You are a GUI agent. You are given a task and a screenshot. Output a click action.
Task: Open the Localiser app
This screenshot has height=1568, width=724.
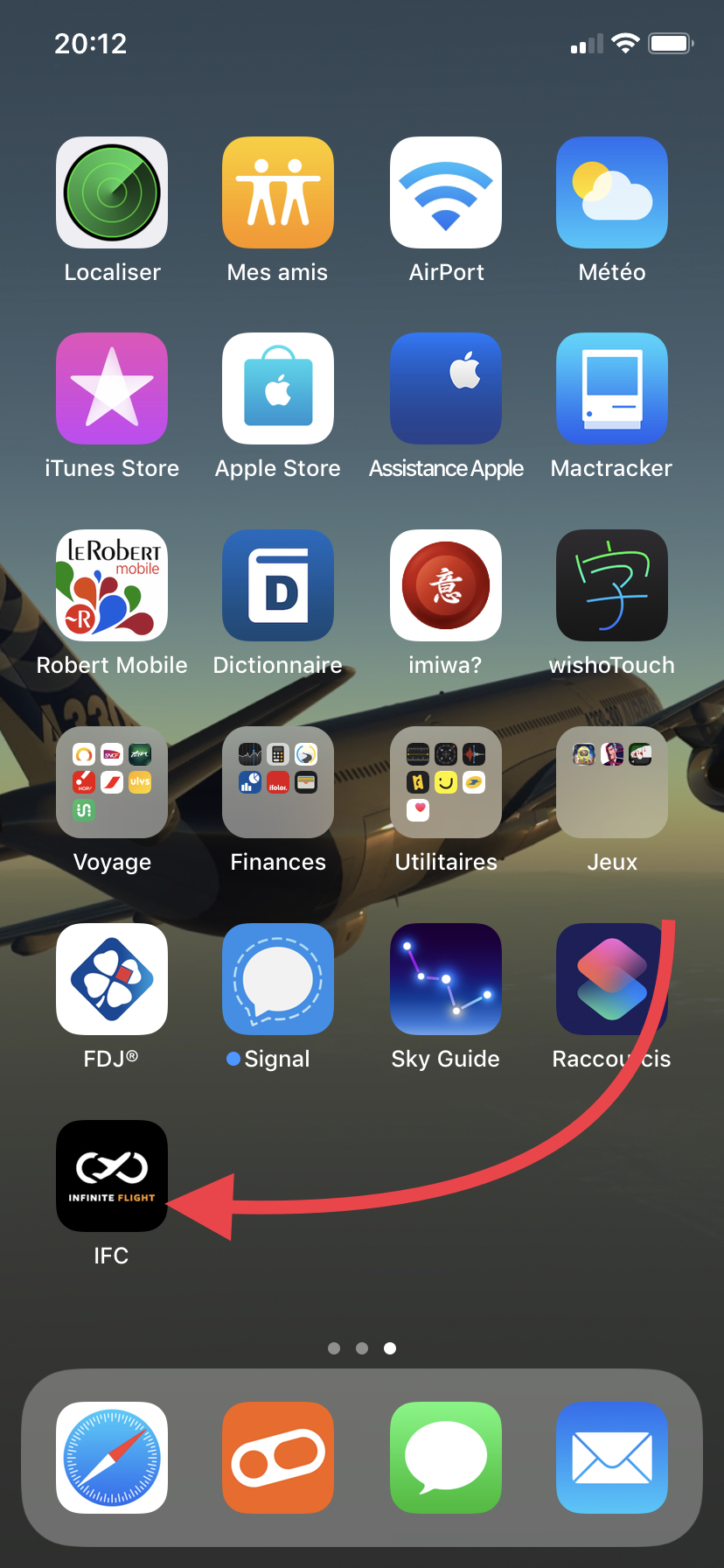(x=112, y=192)
